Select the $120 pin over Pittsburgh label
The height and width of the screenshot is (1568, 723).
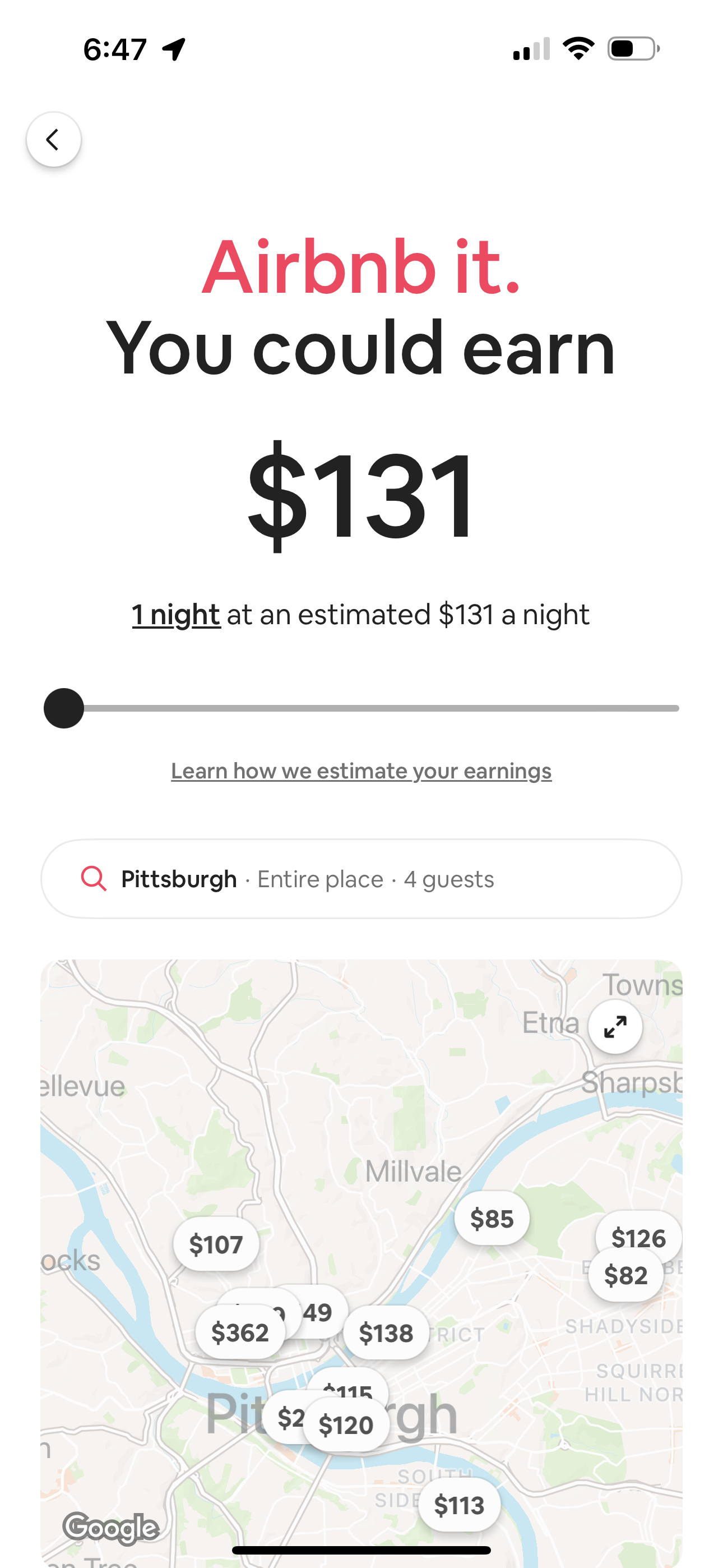click(346, 1424)
